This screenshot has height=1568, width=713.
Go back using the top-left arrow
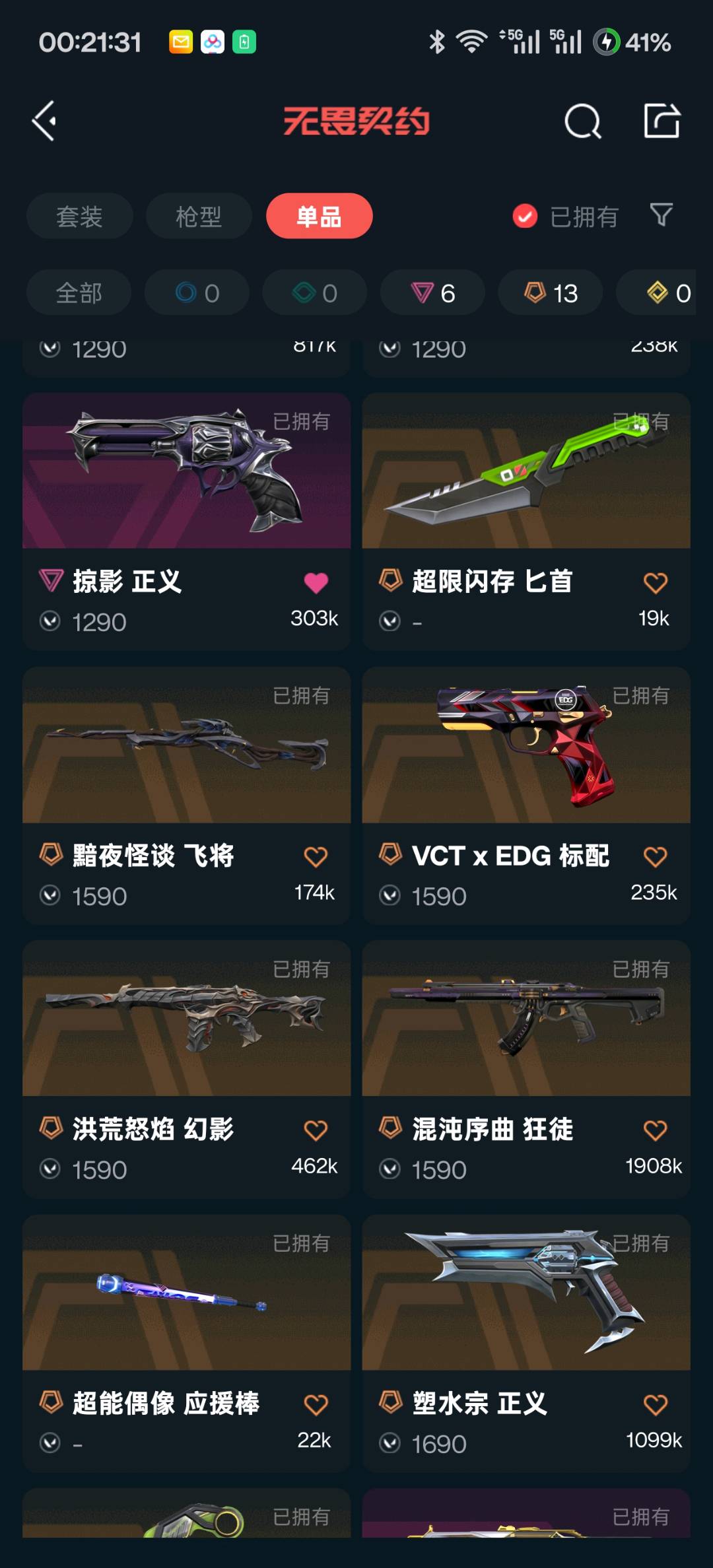pos(45,121)
